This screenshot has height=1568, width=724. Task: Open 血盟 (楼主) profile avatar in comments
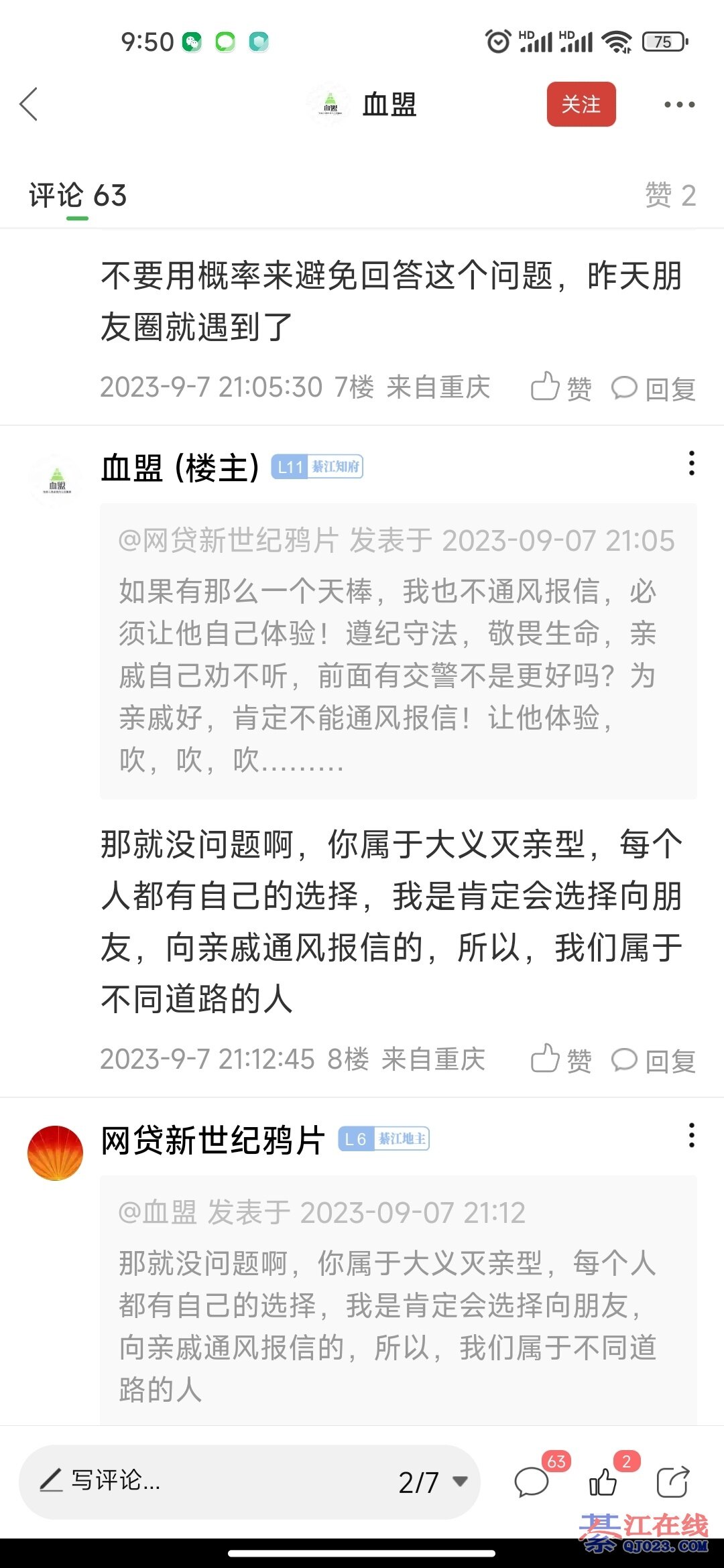pyautogui.click(x=56, y=481)
